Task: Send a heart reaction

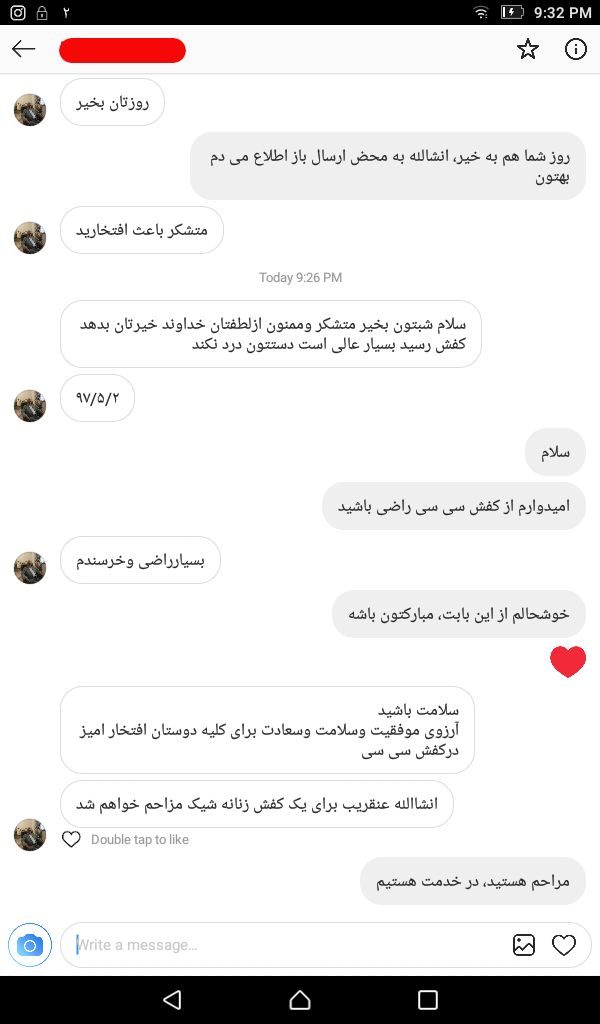Action: [564, 945]
